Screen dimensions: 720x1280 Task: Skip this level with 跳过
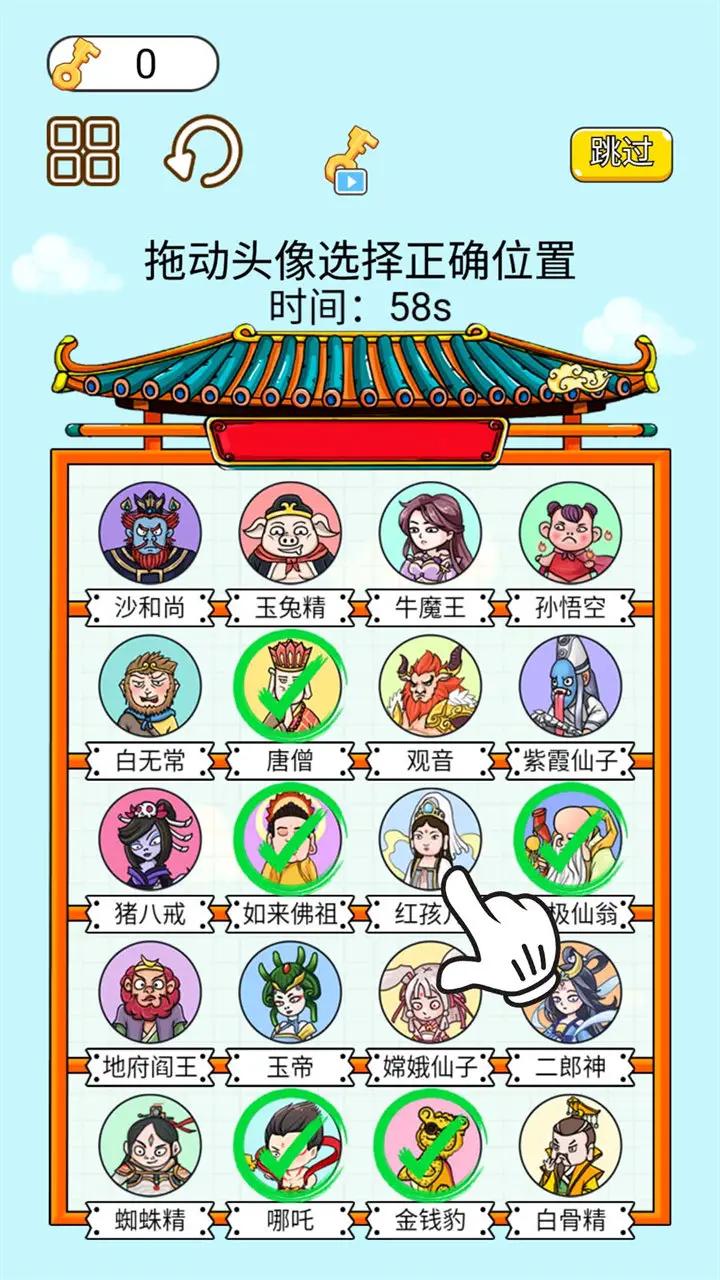pos(621,153)
